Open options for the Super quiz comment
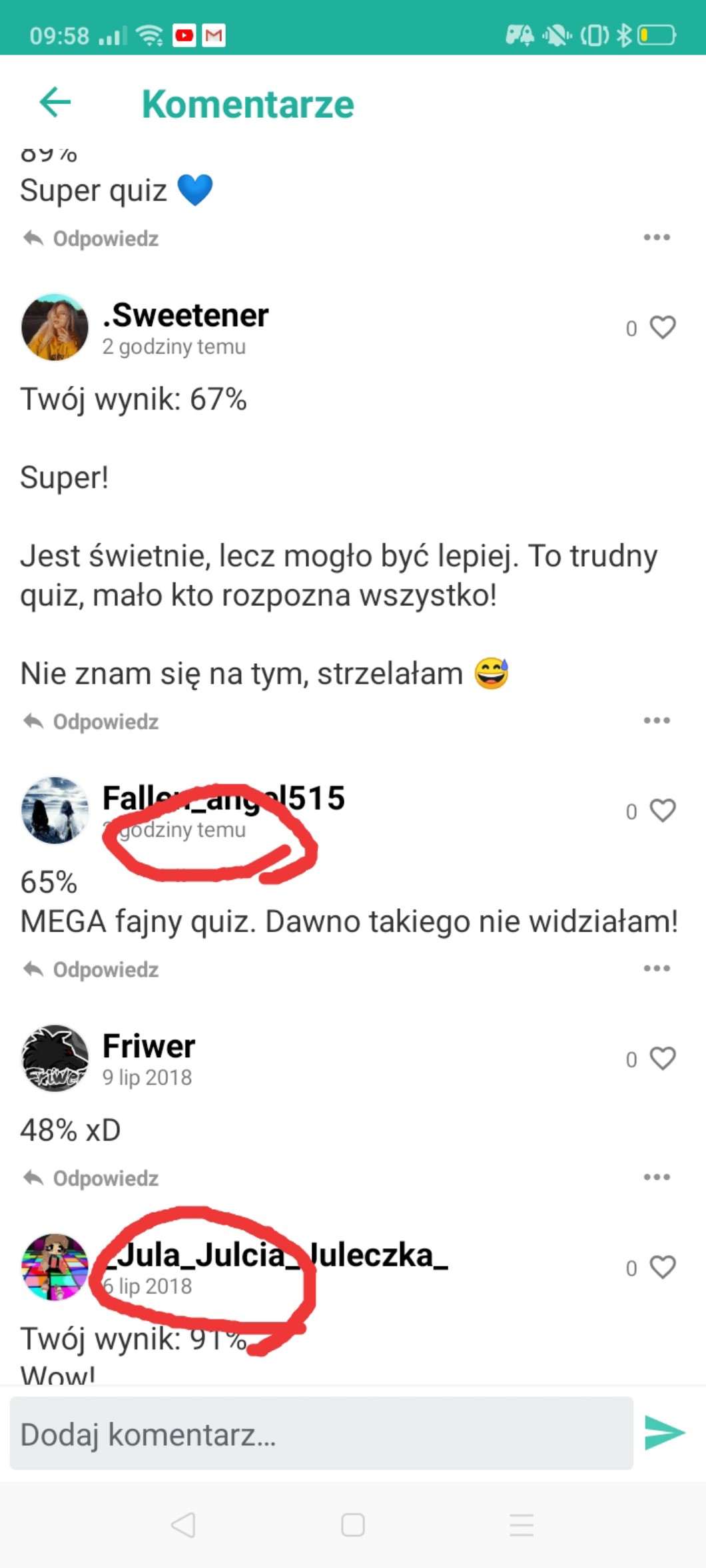Image resolution: width=706 pixels, height=1568 pixels. [656, 238]
